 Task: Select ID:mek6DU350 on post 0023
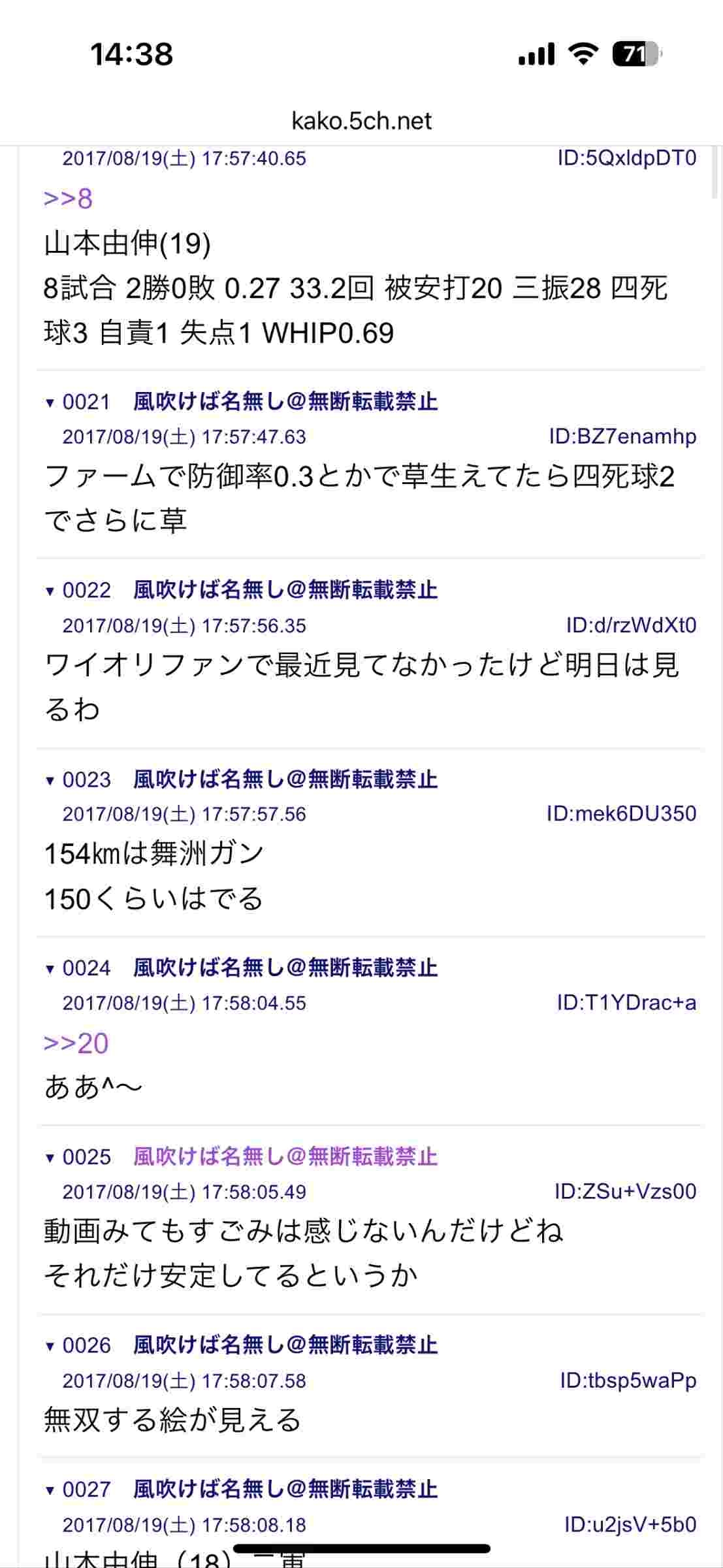[621, 814]
